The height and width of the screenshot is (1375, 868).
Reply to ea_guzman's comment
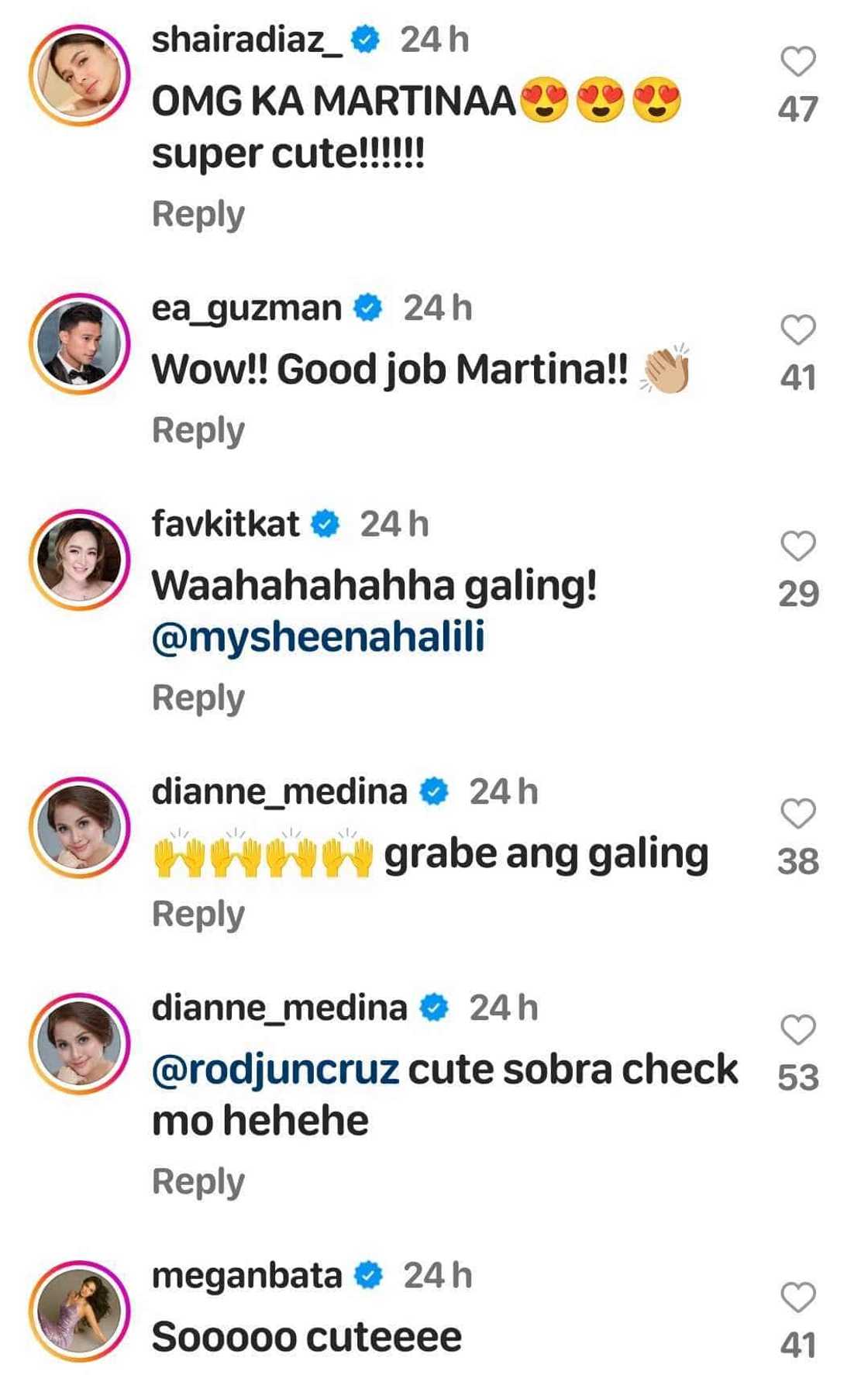coord(198,431)
